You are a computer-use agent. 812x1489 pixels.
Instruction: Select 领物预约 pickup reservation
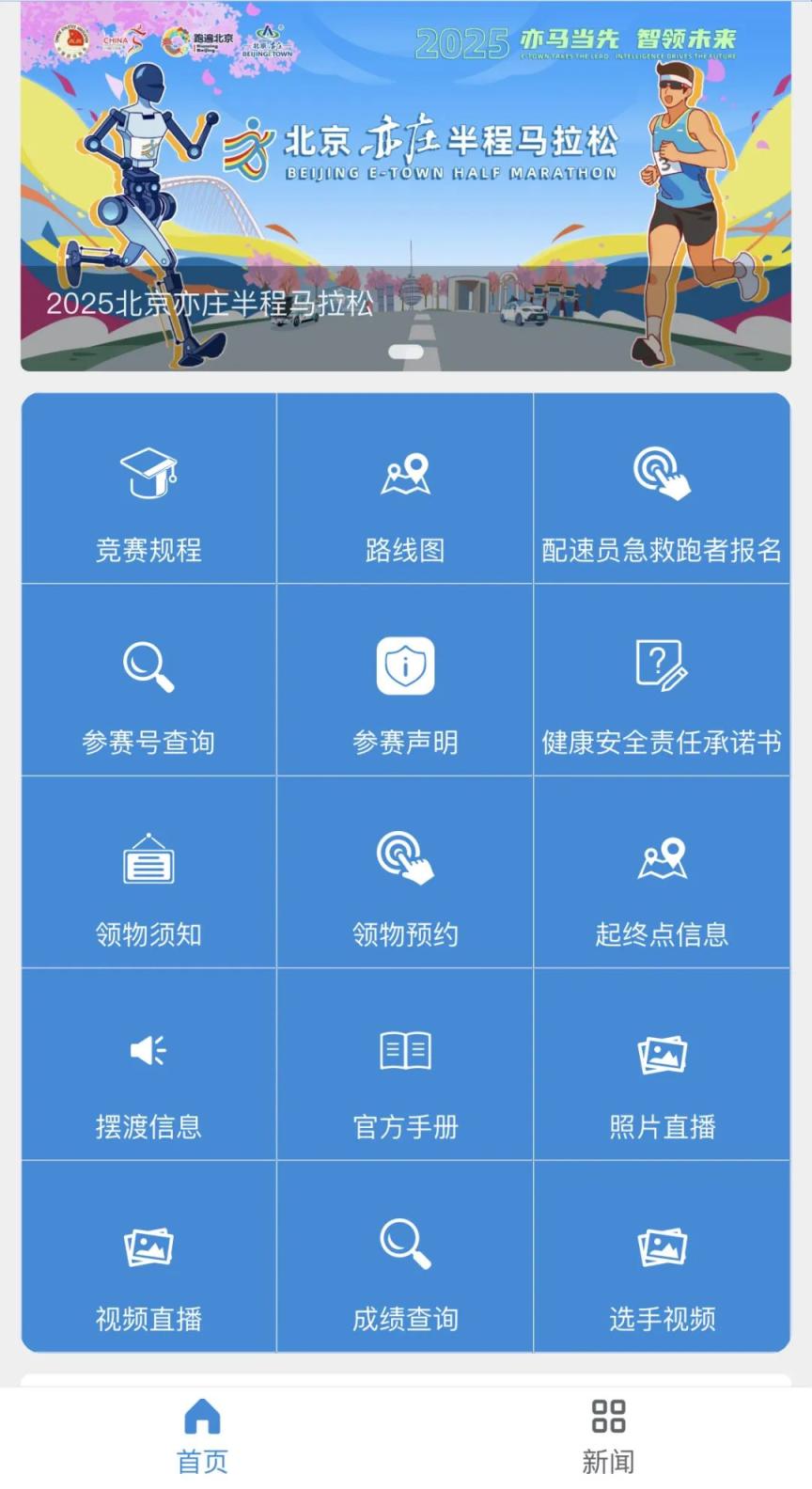[x=405, y=884]
